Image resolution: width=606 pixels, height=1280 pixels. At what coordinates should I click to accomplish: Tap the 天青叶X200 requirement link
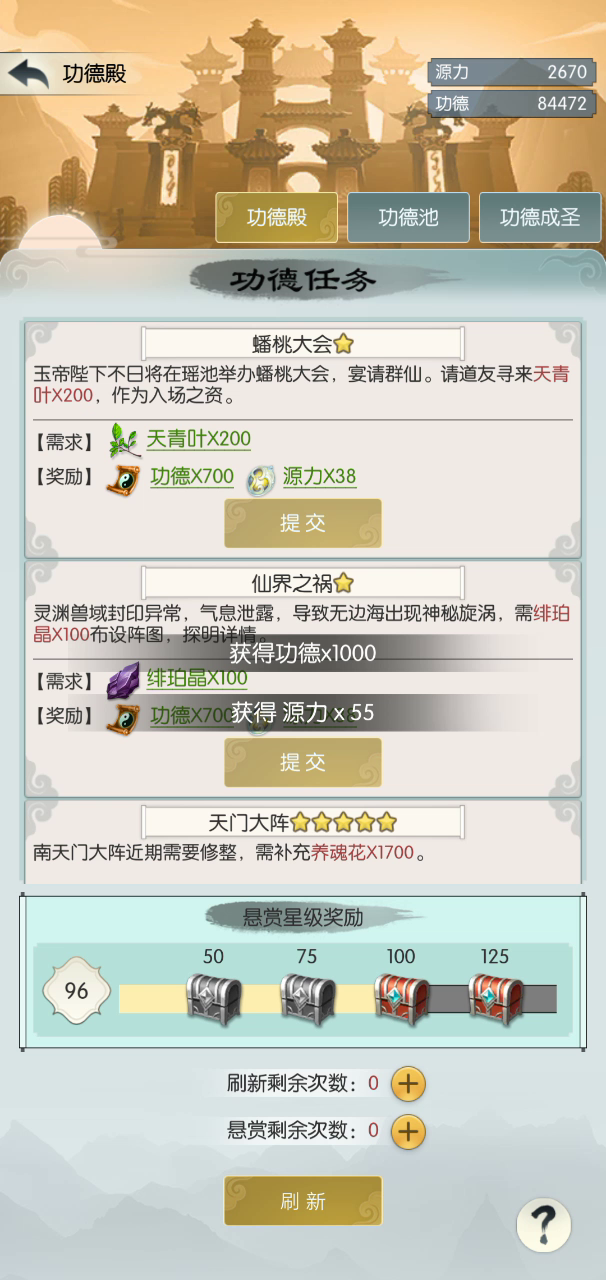tap(199, 439)
